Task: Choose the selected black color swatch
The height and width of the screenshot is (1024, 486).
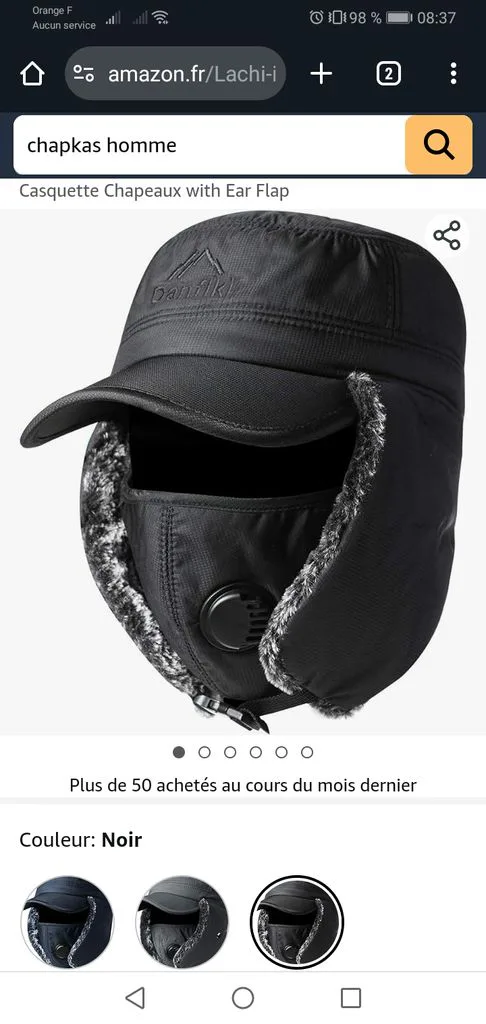Action: (297, 922)
